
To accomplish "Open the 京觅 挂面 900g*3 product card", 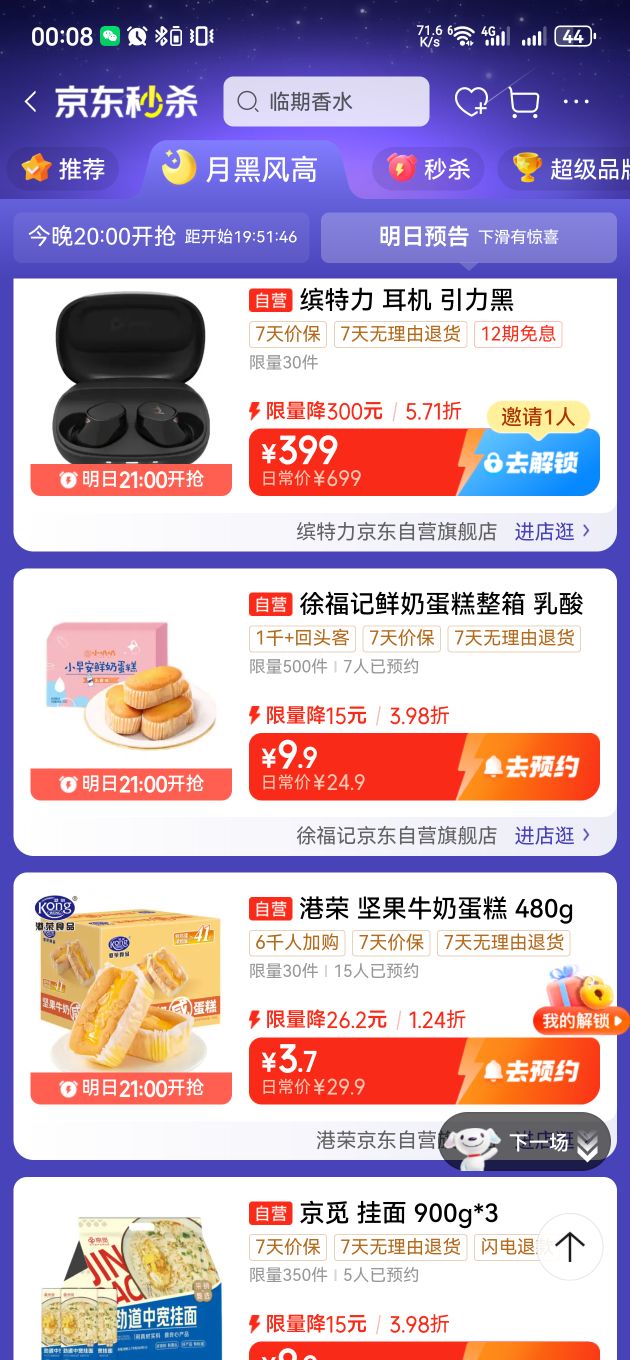I will [x=400, y=1214].
